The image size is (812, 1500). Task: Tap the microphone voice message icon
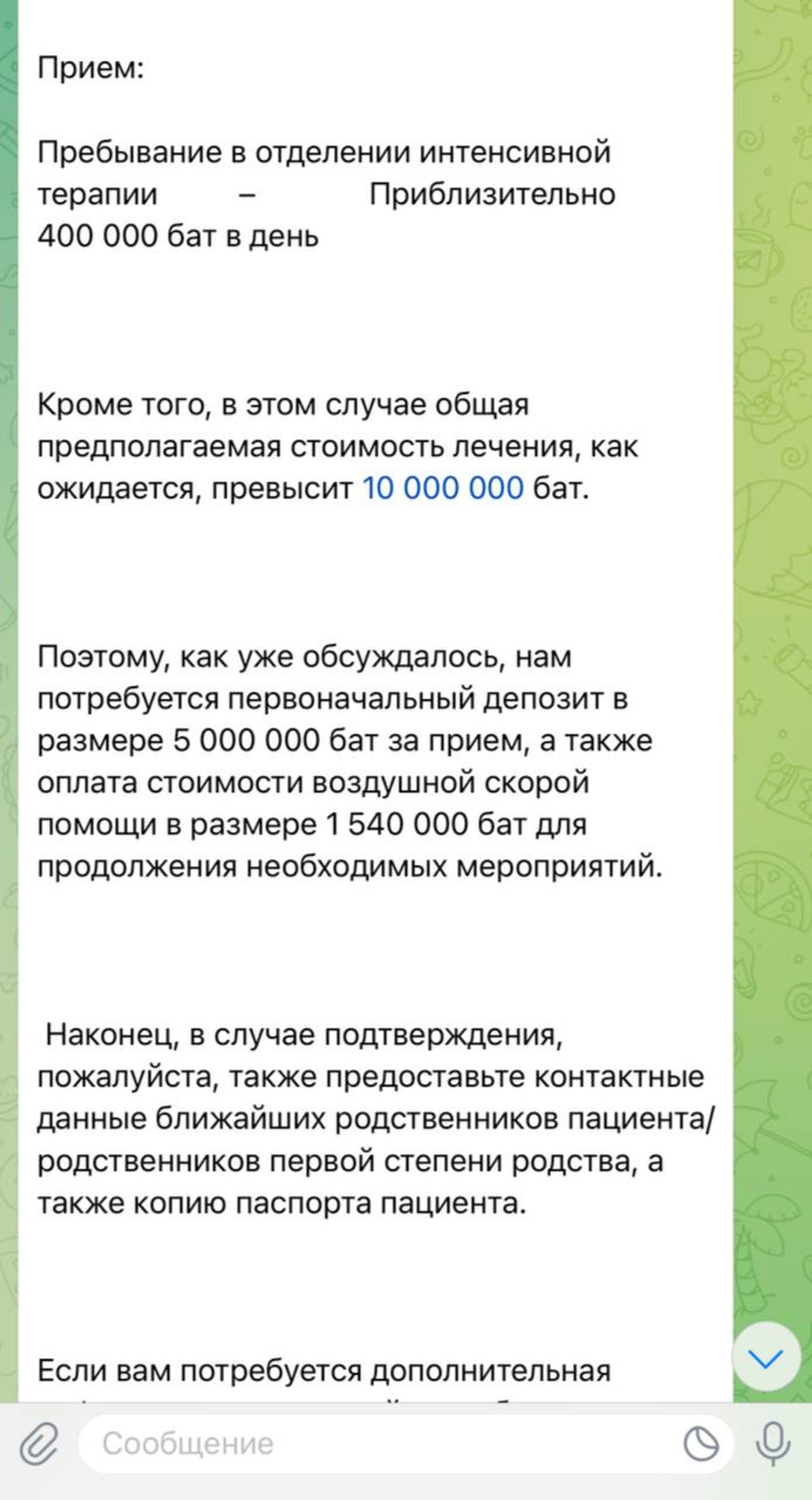click(x=772, y=1444)
